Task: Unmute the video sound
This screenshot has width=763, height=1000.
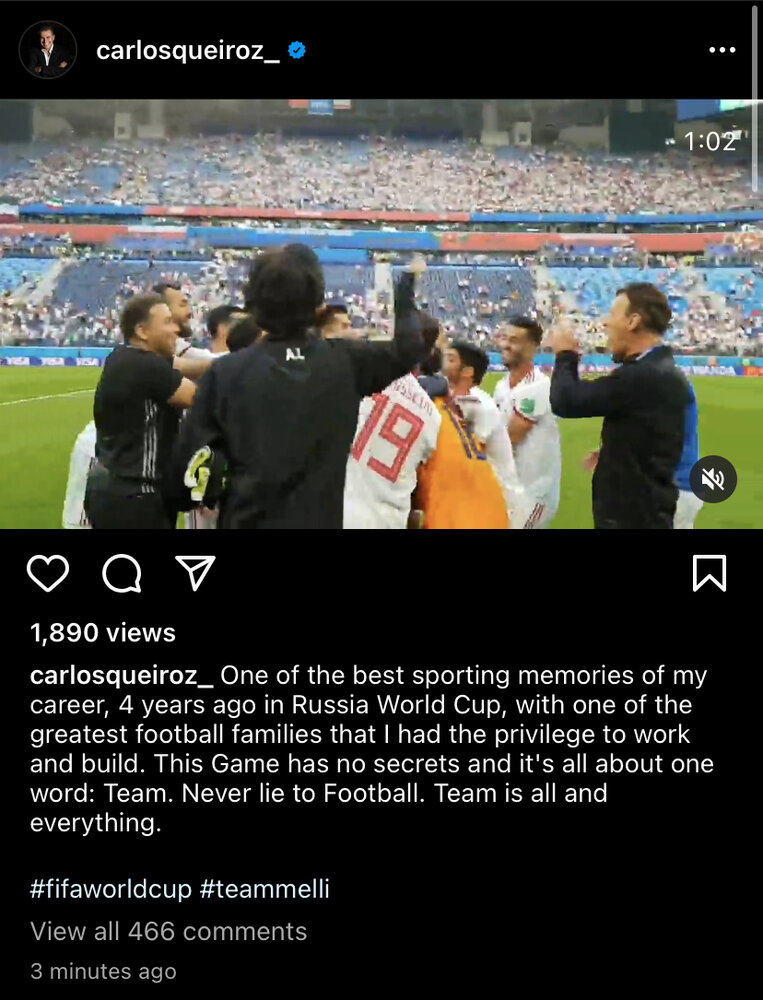Action: (712, 479)
